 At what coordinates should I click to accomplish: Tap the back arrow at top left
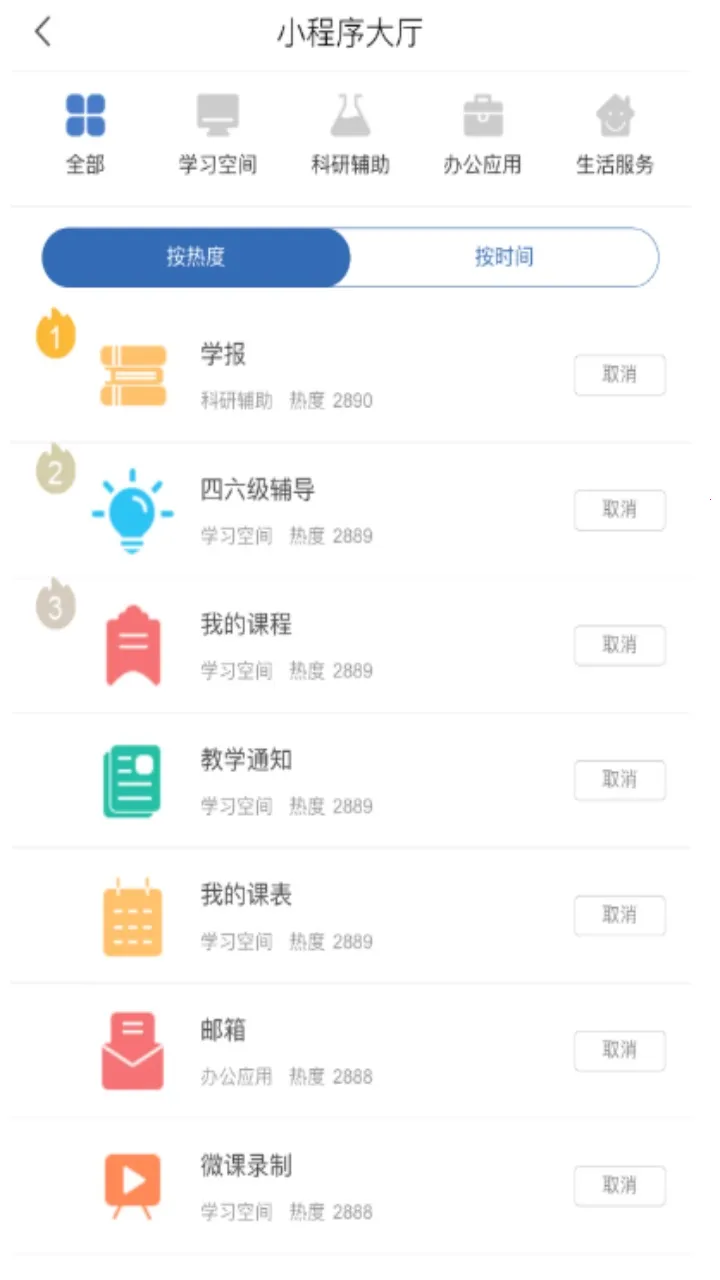(x=41, y=31)
